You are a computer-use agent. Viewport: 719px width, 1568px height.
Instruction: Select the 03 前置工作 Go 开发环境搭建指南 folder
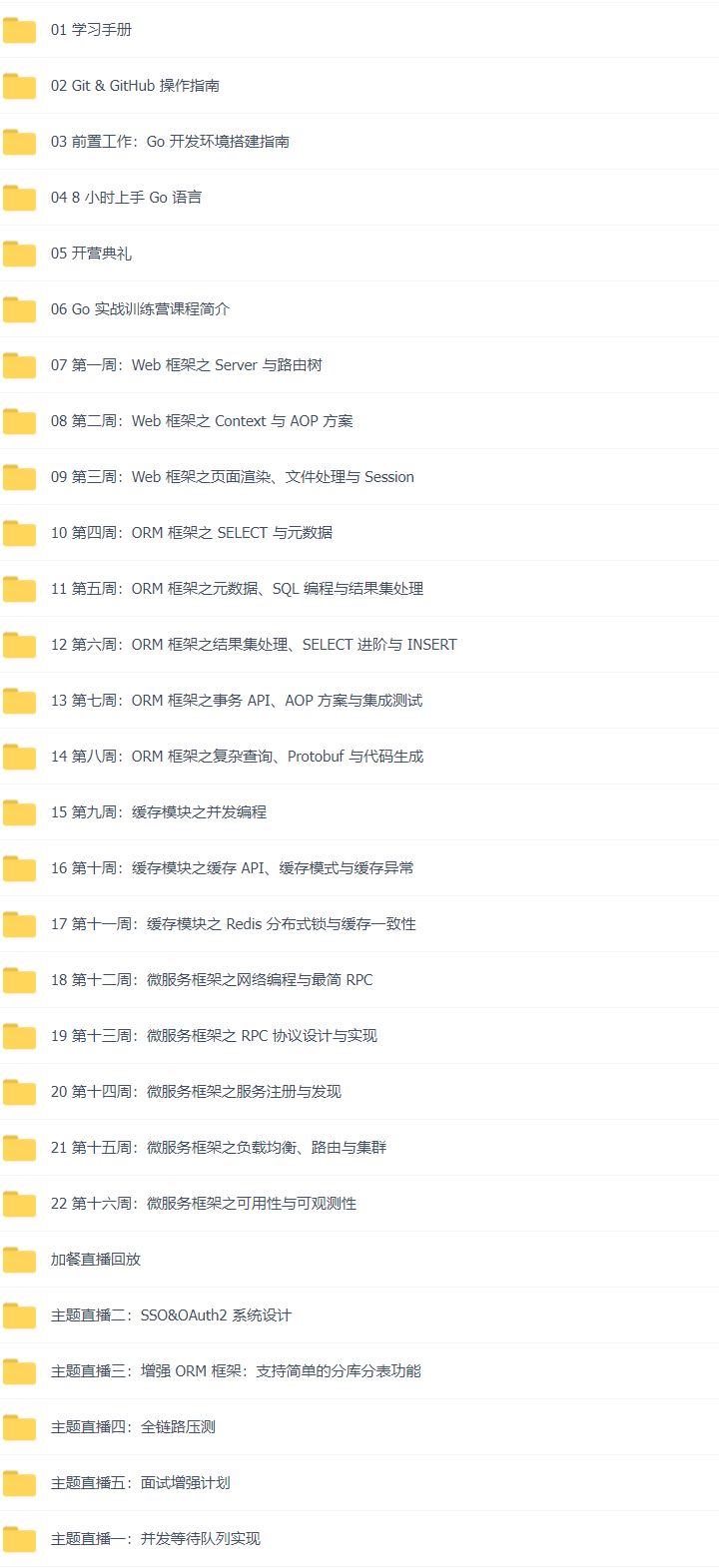click(x=170, y=142)
